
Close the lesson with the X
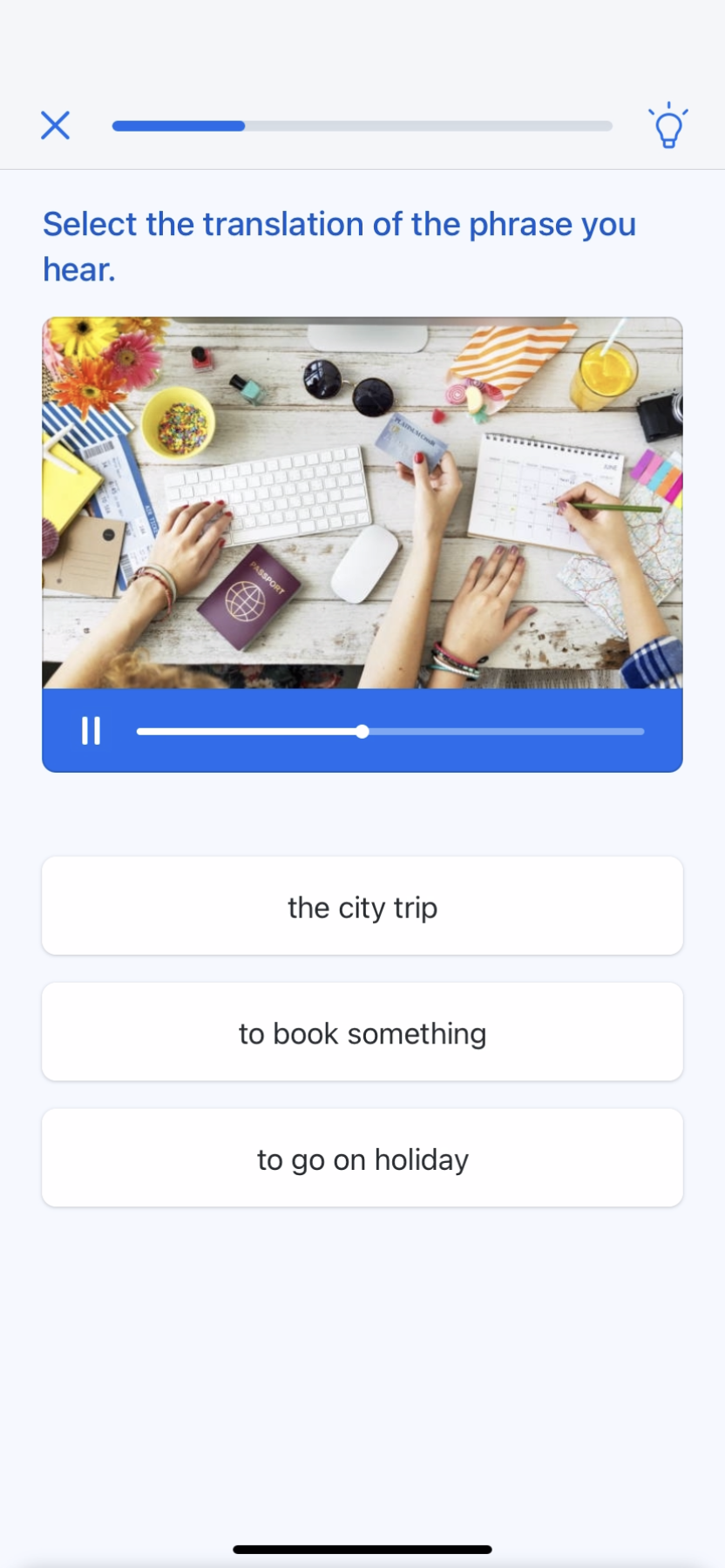pyautogui.click(x=55, y=125)
